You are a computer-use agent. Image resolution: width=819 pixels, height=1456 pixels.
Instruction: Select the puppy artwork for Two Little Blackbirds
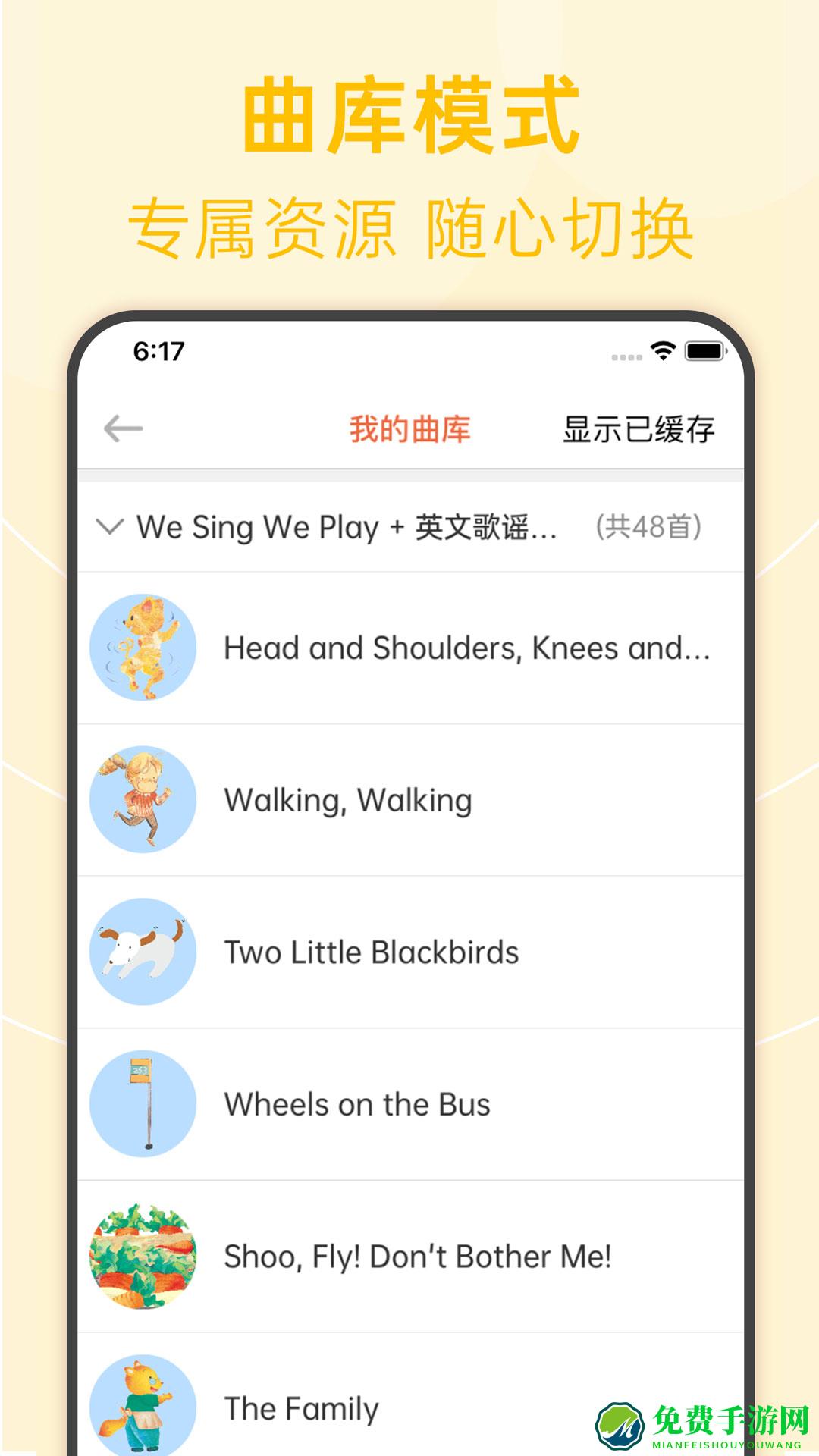coord(143,952)
